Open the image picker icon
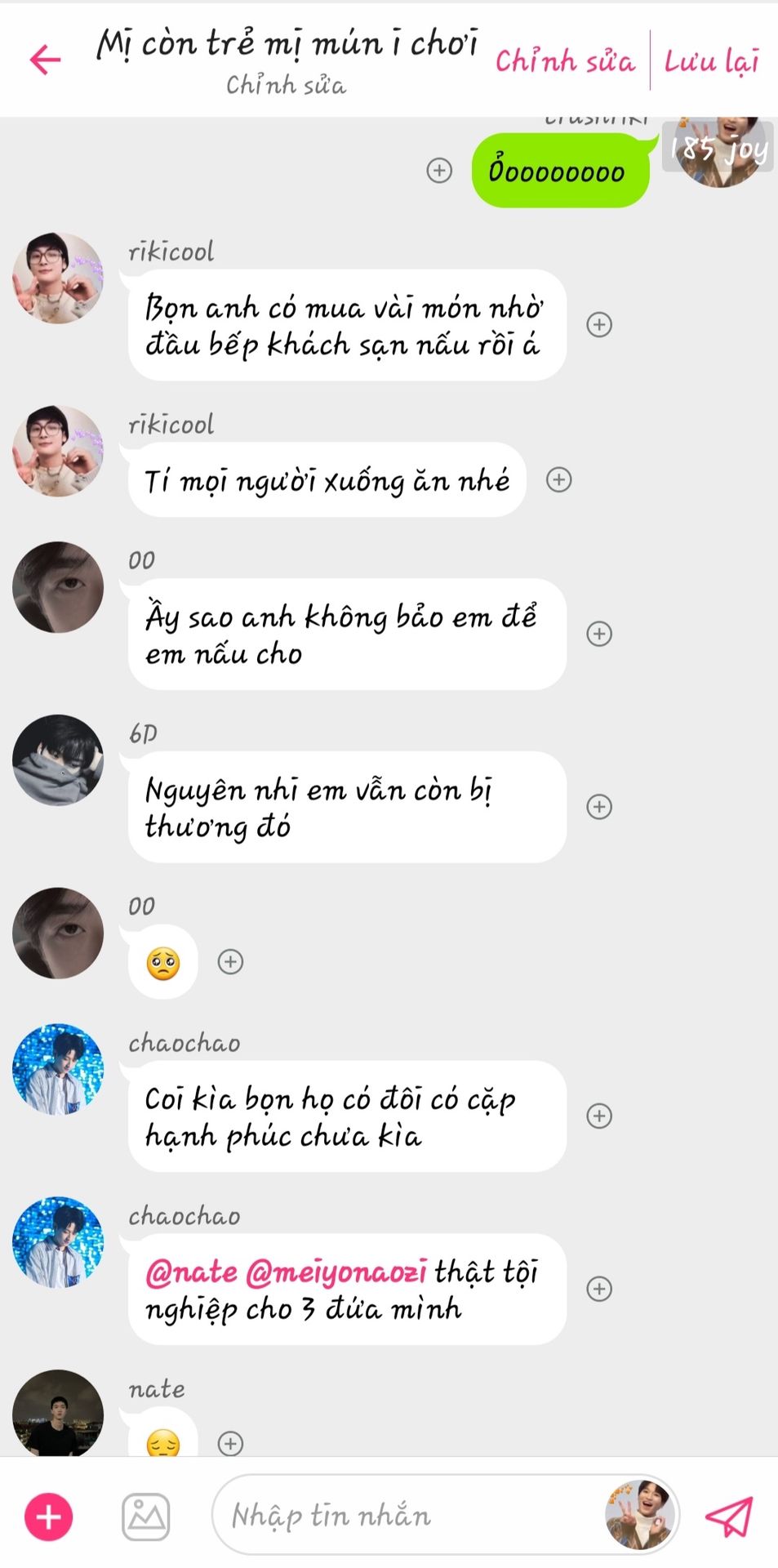The image size is (778, 1568). pyautogui.click(x=146, y=1517)
